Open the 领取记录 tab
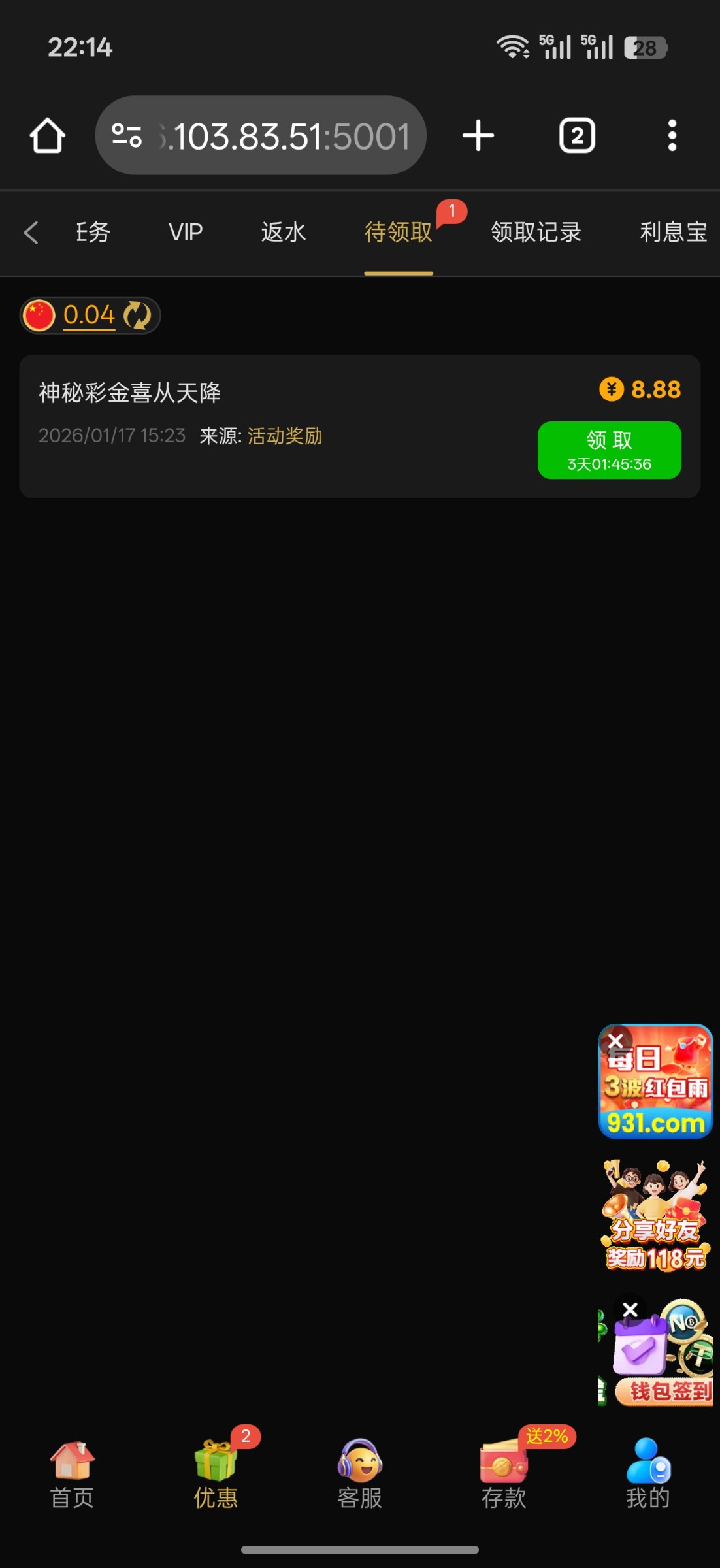 (536, 233)
